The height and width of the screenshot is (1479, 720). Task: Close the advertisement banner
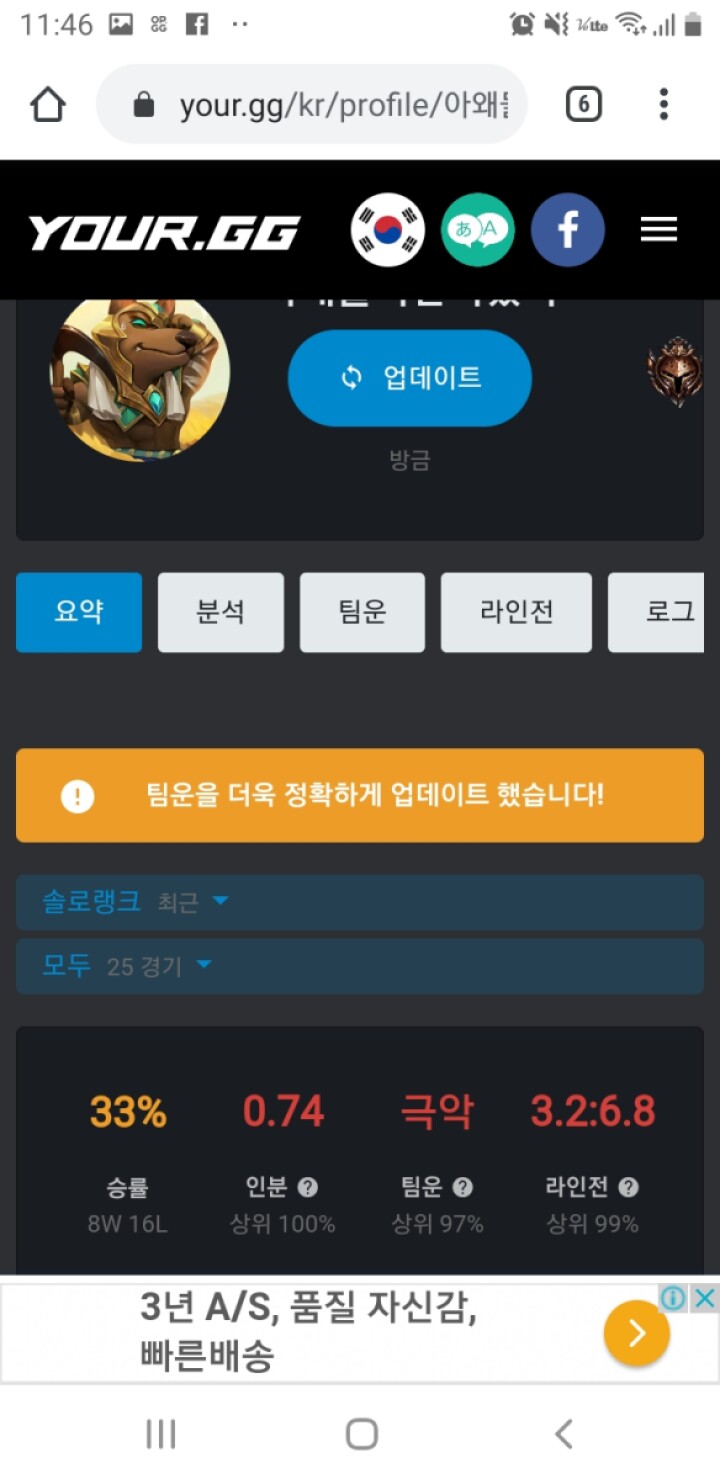click(x=705, y=1298)
